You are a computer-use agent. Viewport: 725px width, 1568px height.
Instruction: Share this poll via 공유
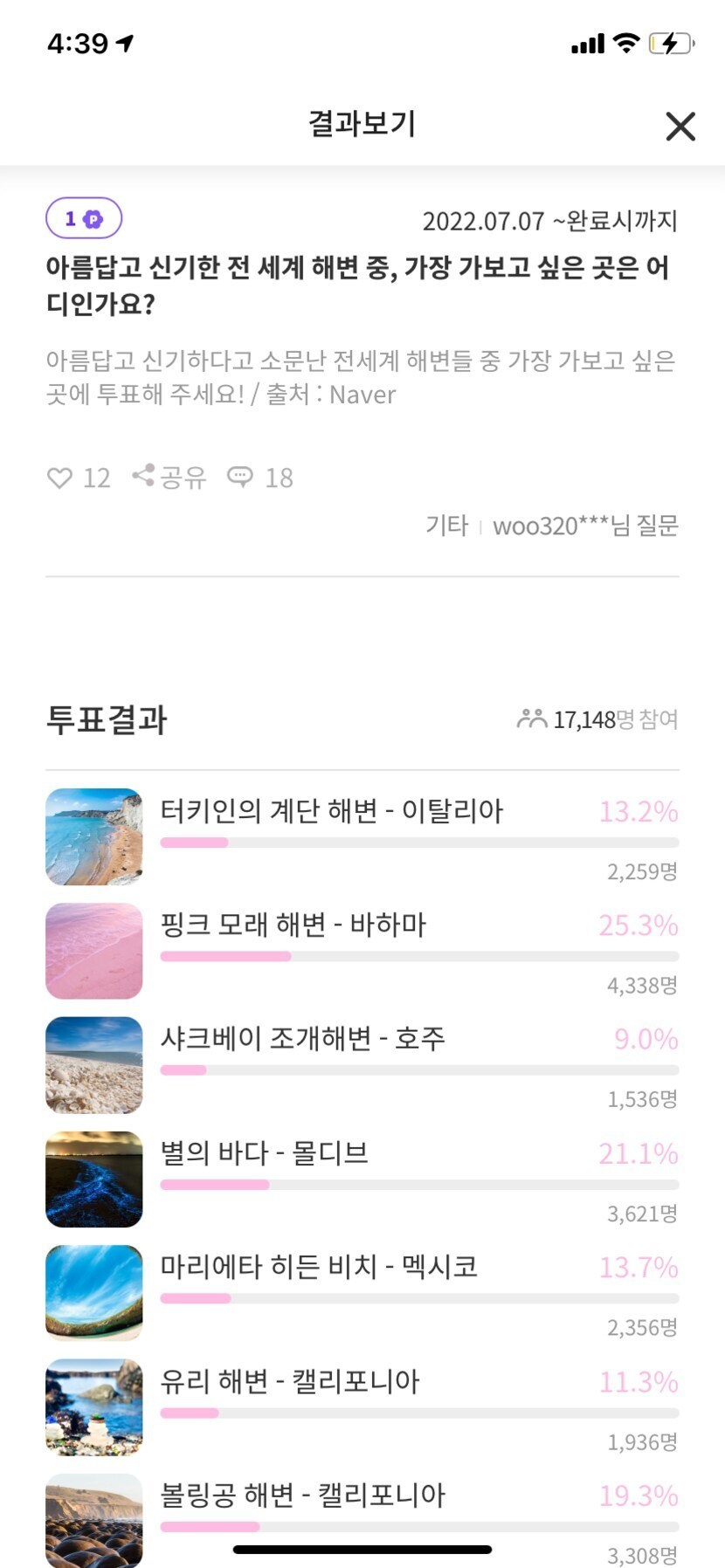[x=169, y=477]
